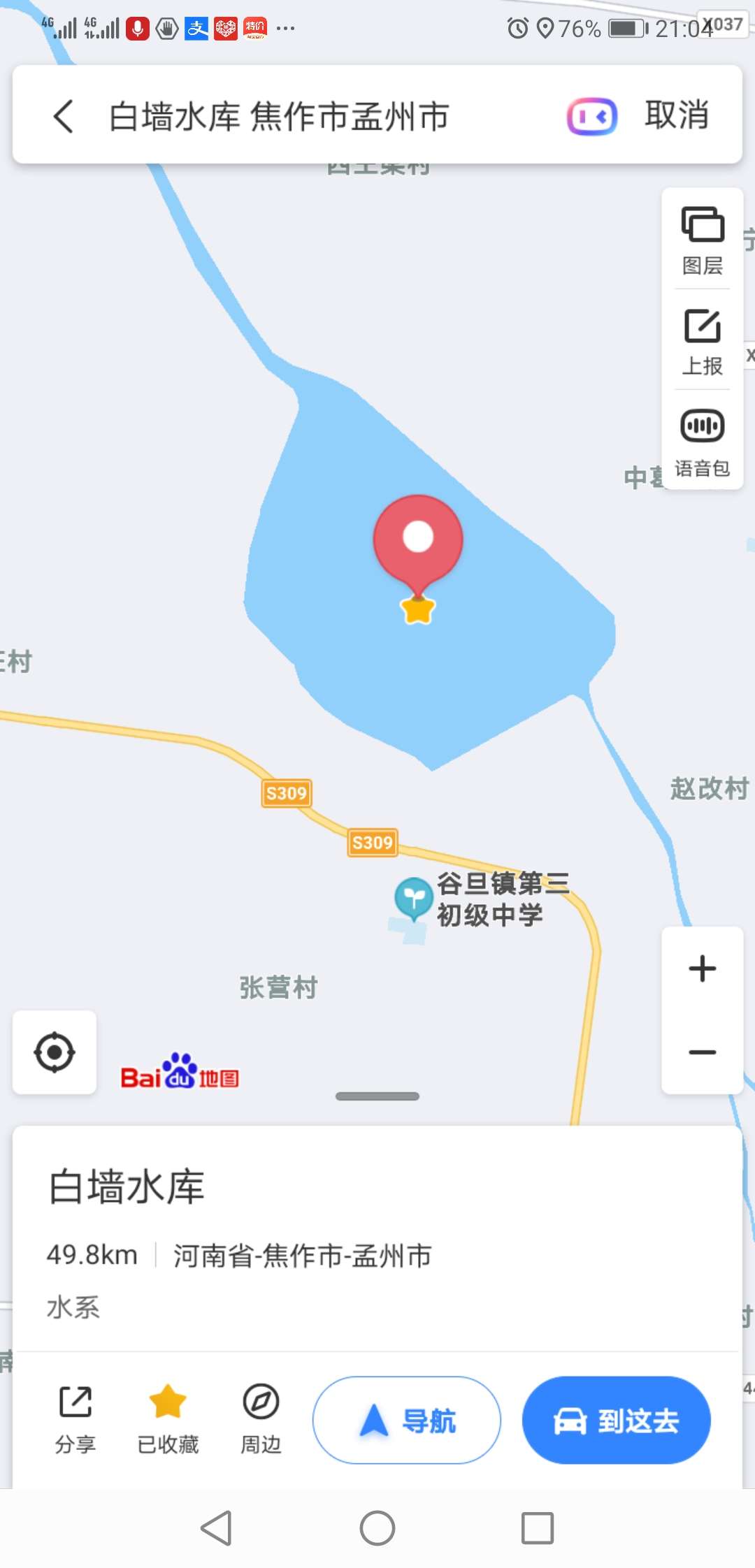The height and width of the screenshot is (1568, 755).
Task: Tap the system home button
Action: coord(377,1528)
